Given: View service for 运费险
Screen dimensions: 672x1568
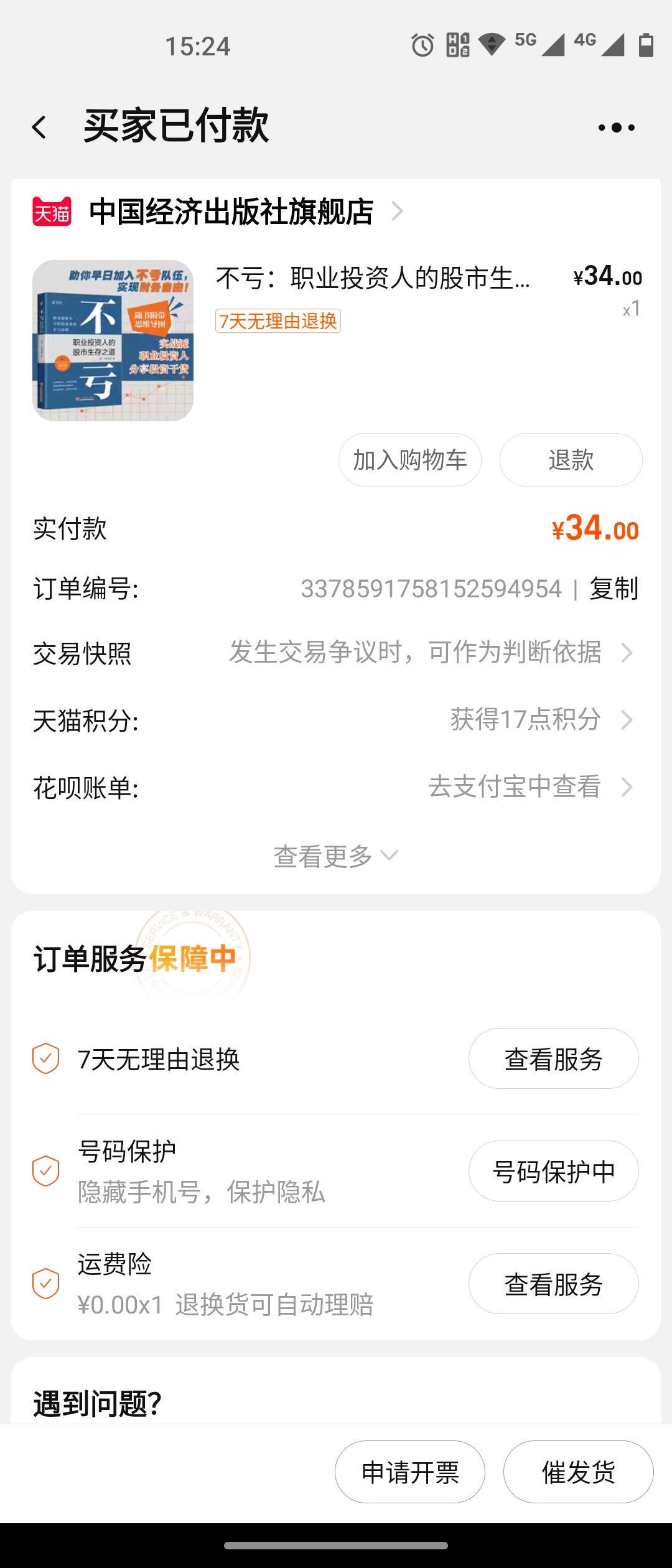Looking at the screenshot, I should (x=553, y=1284).
